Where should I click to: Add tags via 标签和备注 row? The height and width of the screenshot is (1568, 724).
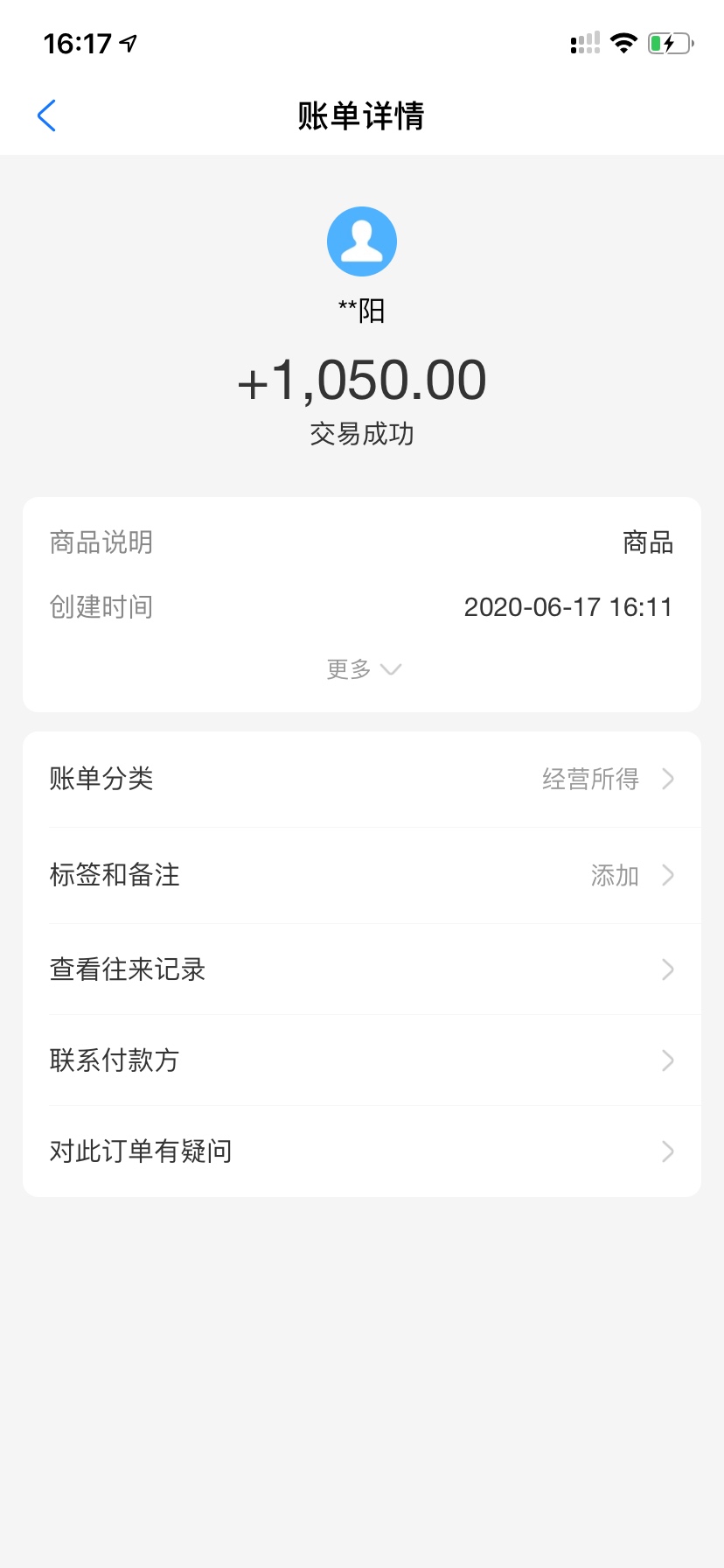click(362, 875)
